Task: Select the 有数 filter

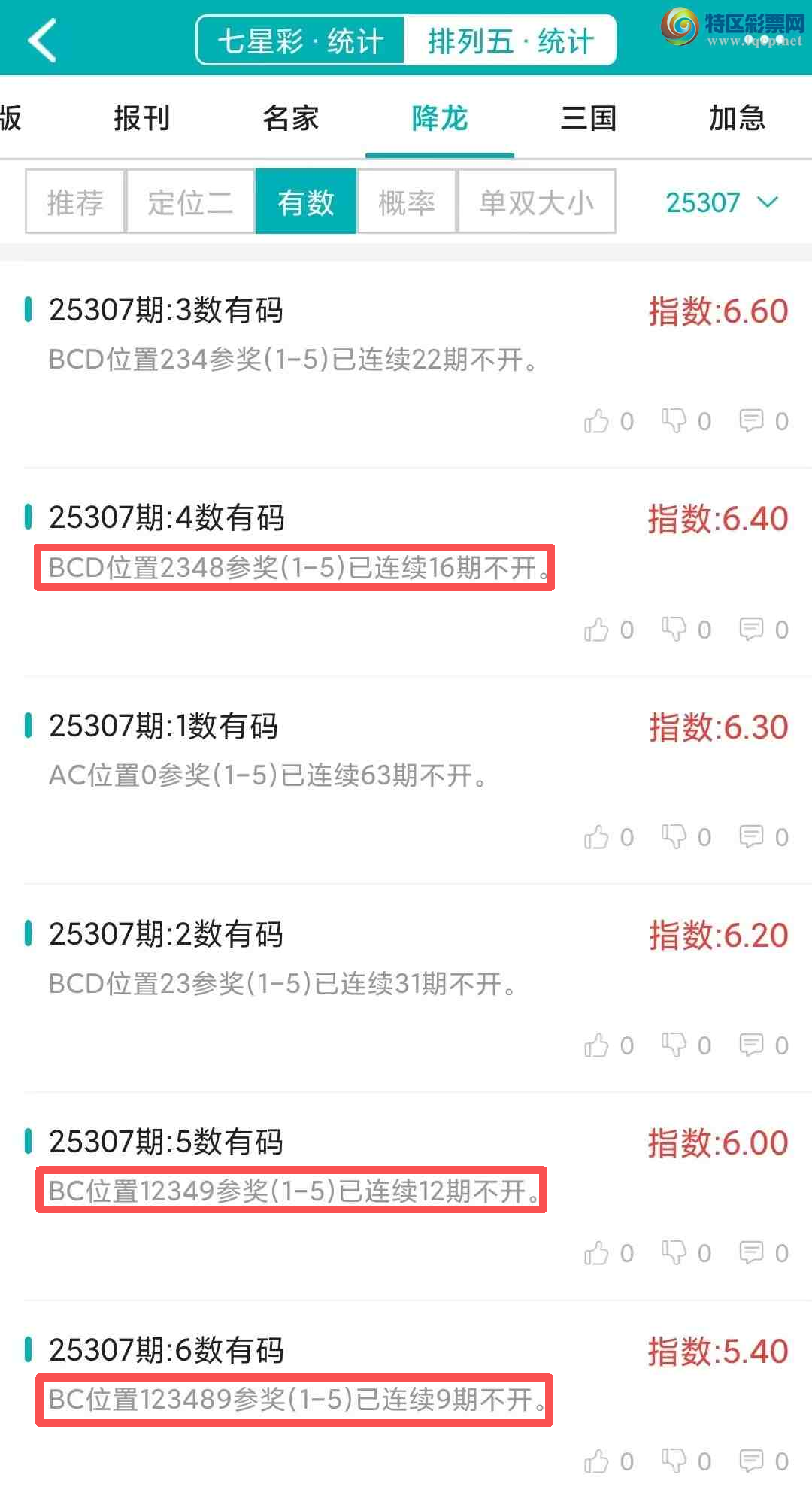Action: (x=305, y=202)
